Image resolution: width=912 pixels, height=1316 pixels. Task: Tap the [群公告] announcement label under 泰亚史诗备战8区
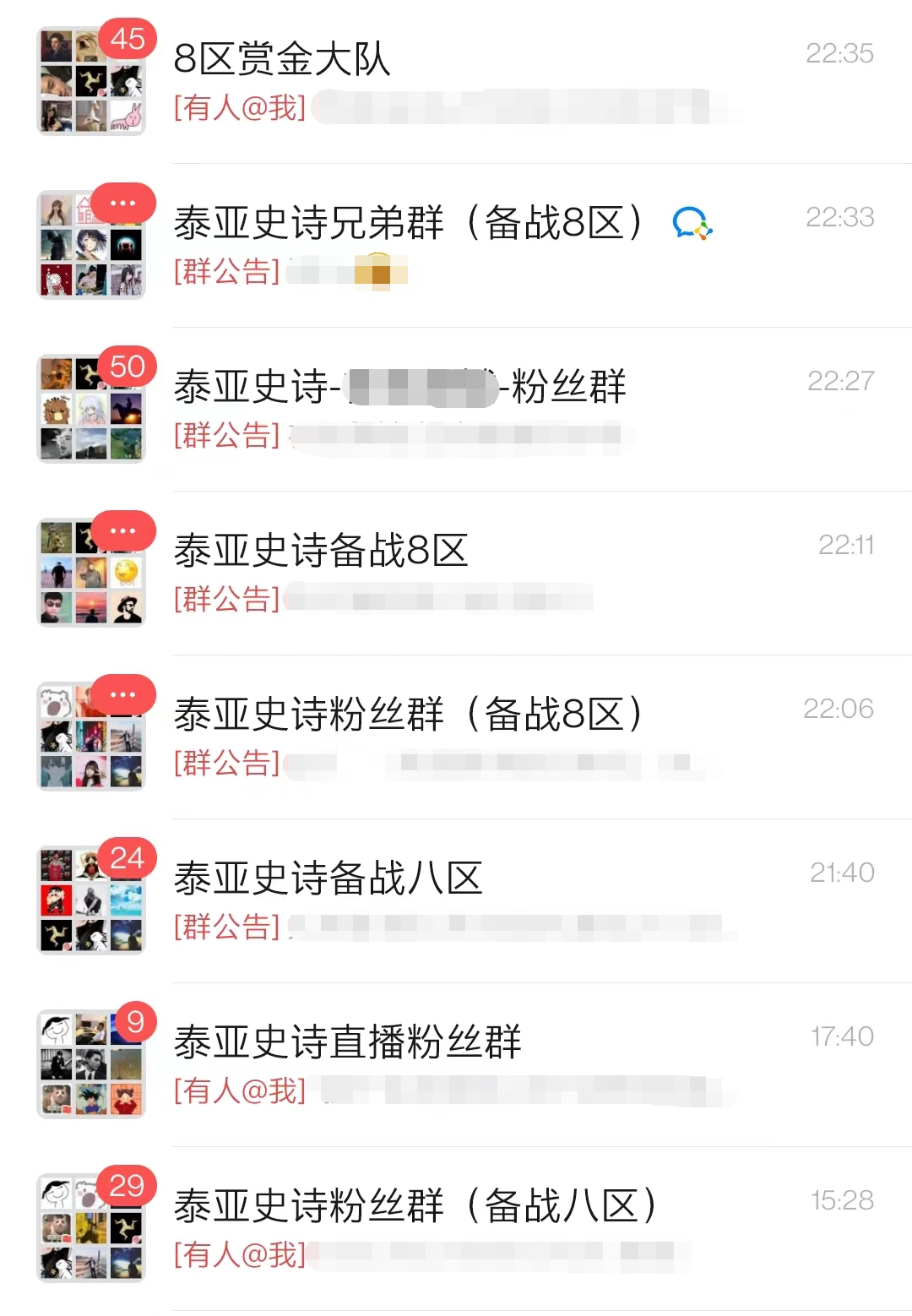(225, 600)
